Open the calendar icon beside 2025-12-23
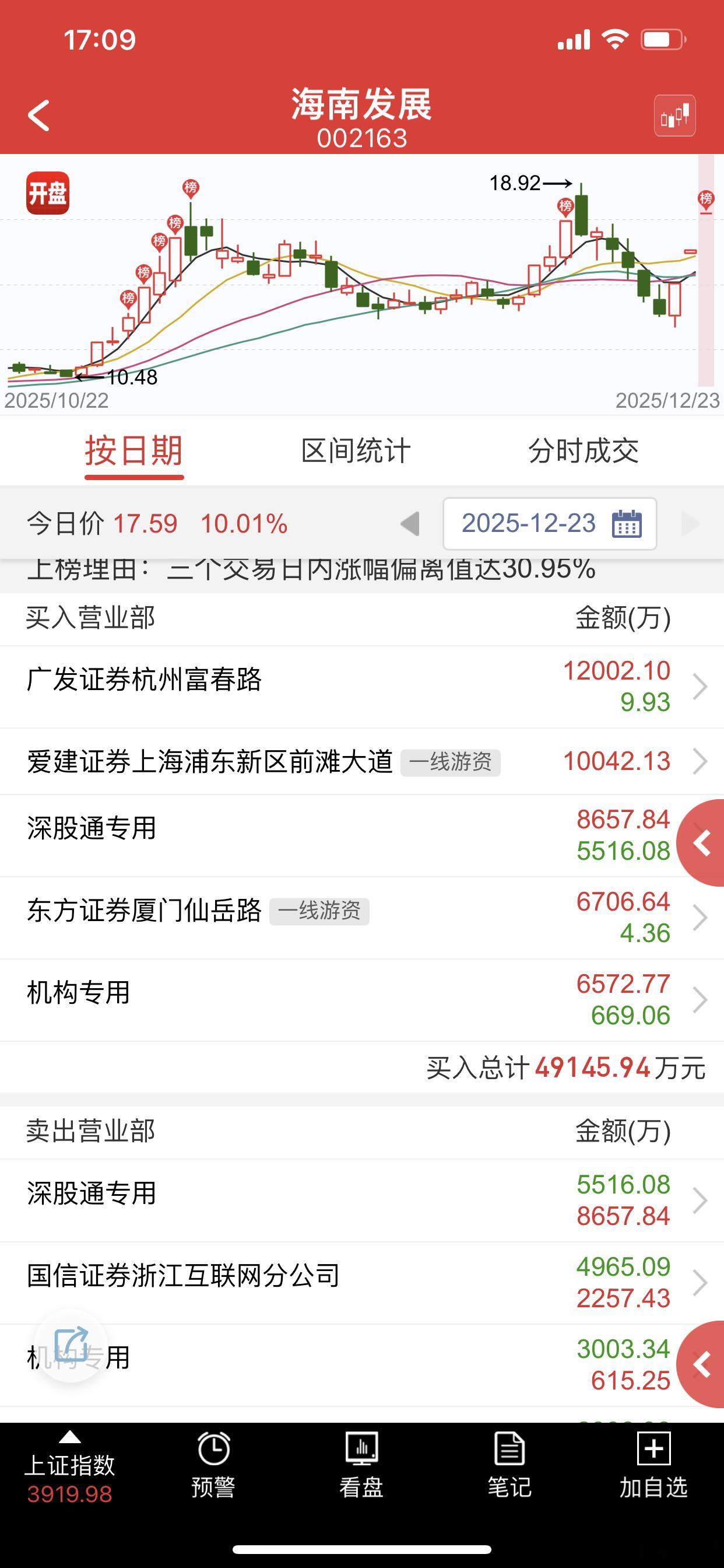The height and width of the screenshot is (1568, 724). coord(627,523)
